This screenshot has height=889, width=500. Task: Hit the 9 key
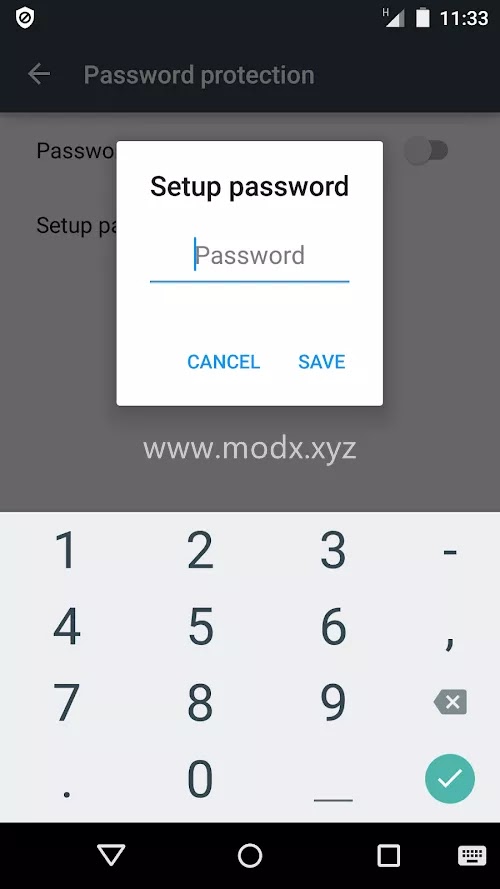[x=333, y=702]
